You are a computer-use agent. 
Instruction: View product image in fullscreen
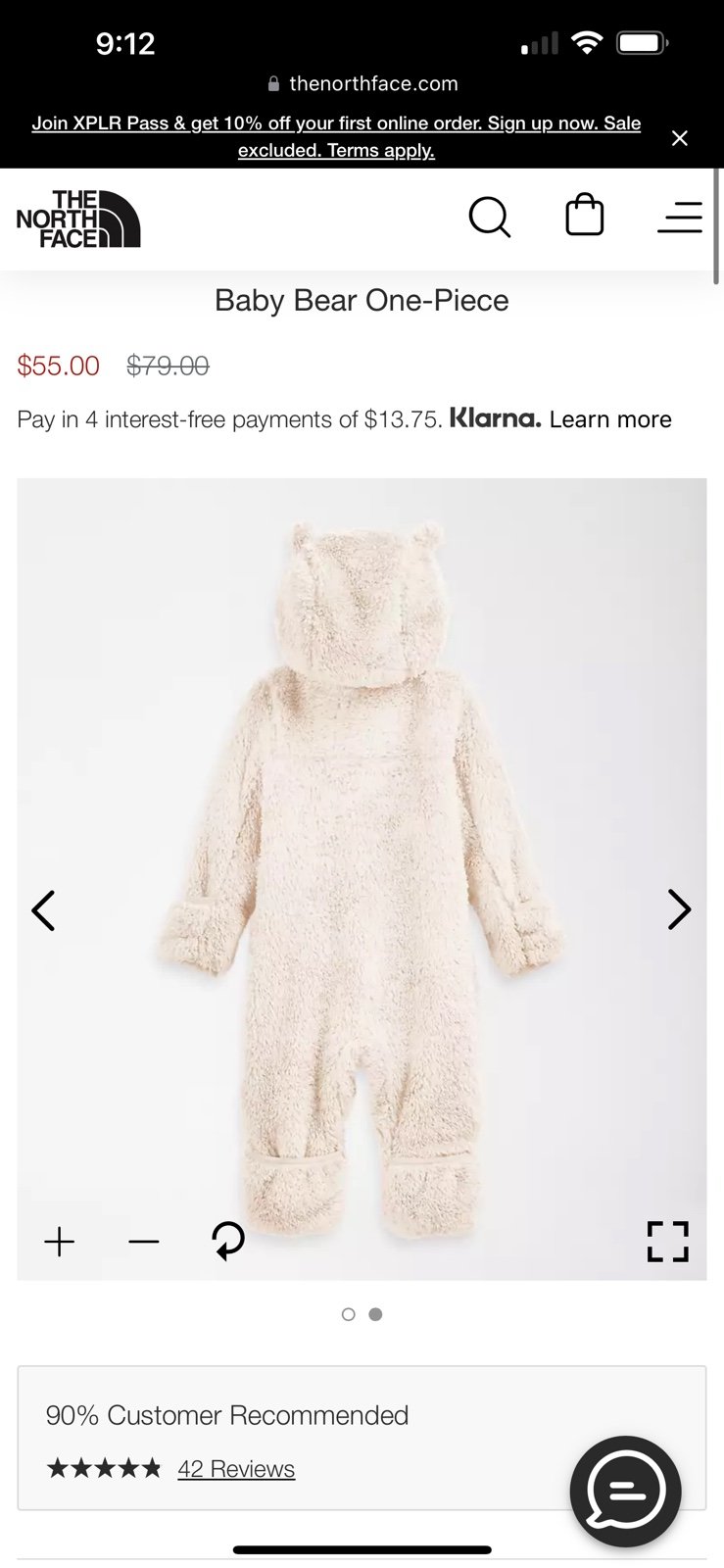click(668, 1242)
